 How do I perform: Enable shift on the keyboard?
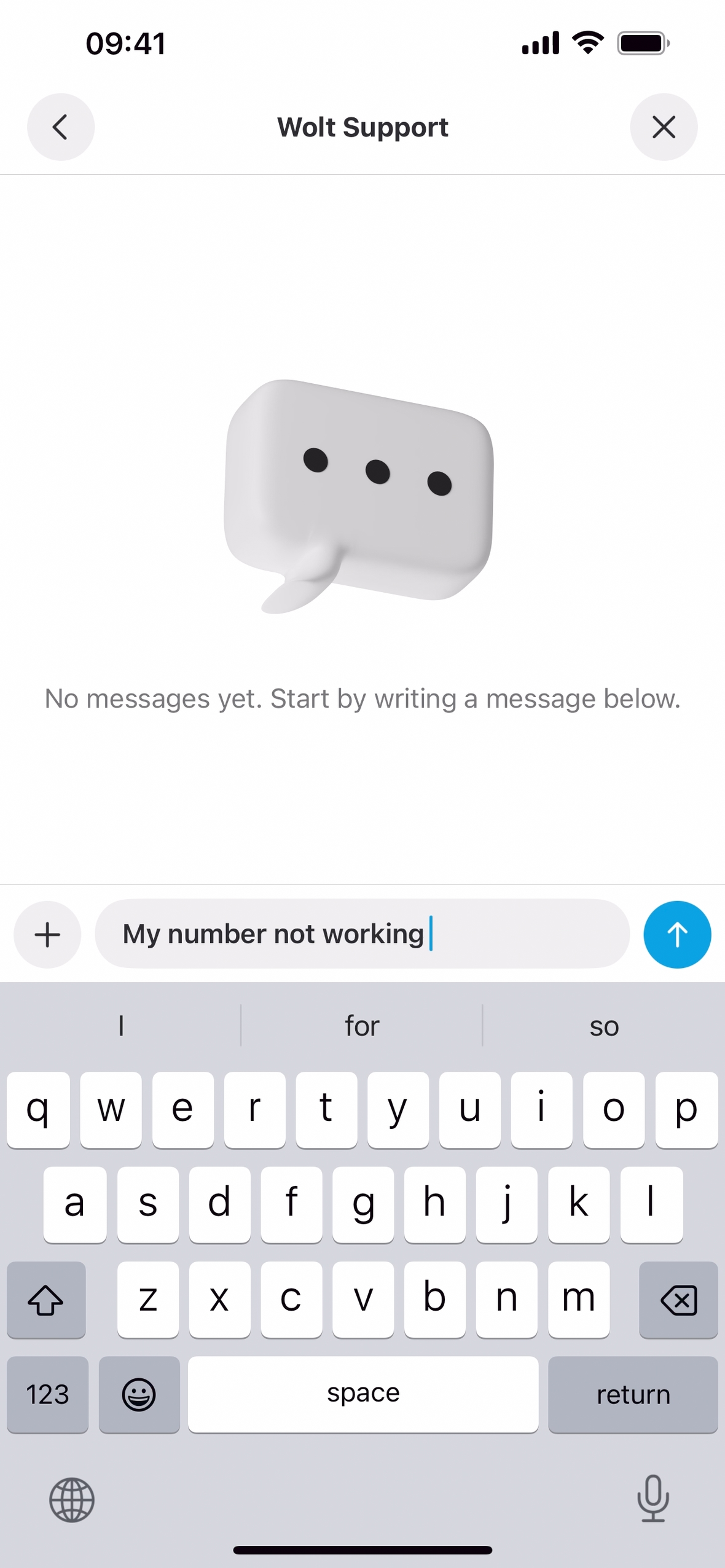coord(46,1300)
